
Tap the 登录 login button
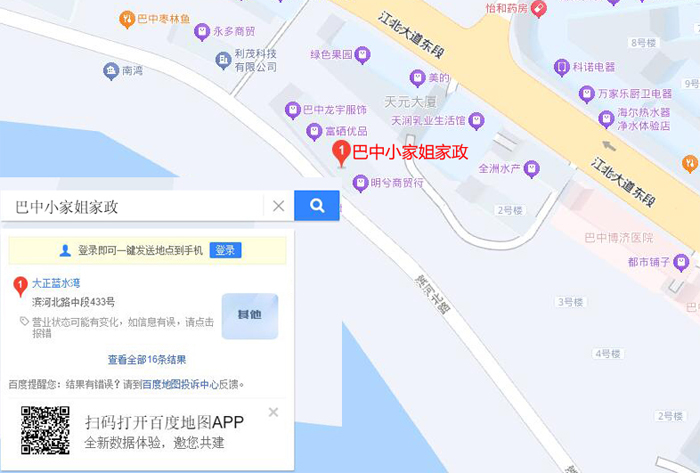click(226, 250)
